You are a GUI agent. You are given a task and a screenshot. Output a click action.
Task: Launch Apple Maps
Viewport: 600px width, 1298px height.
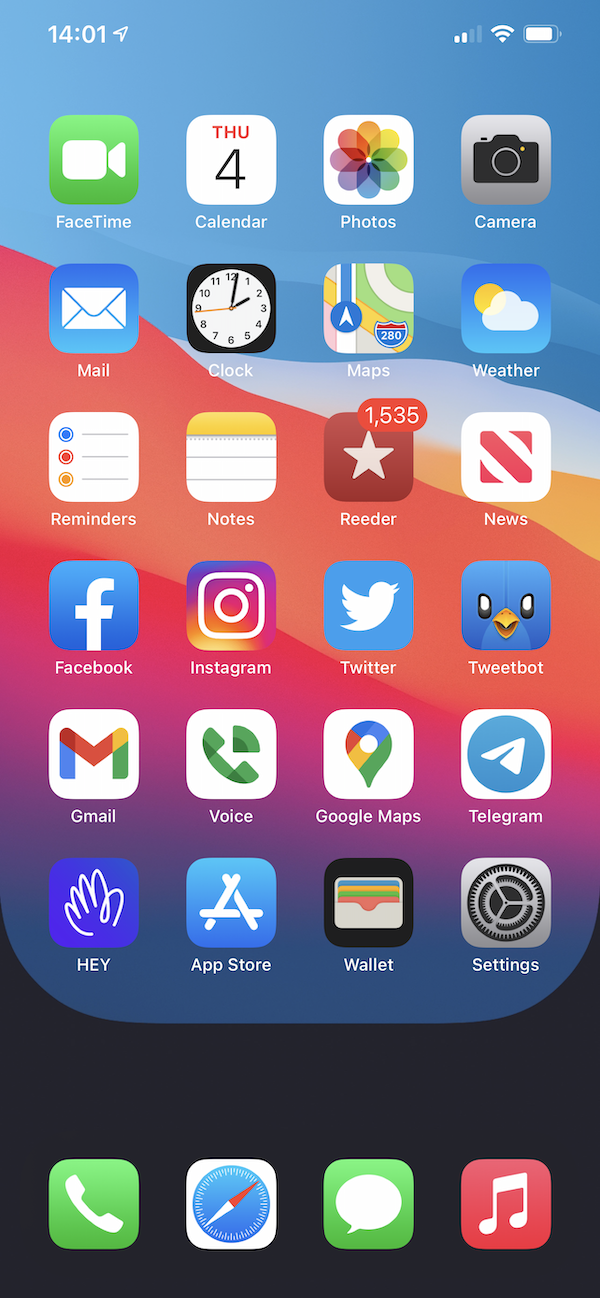(368, 308)
